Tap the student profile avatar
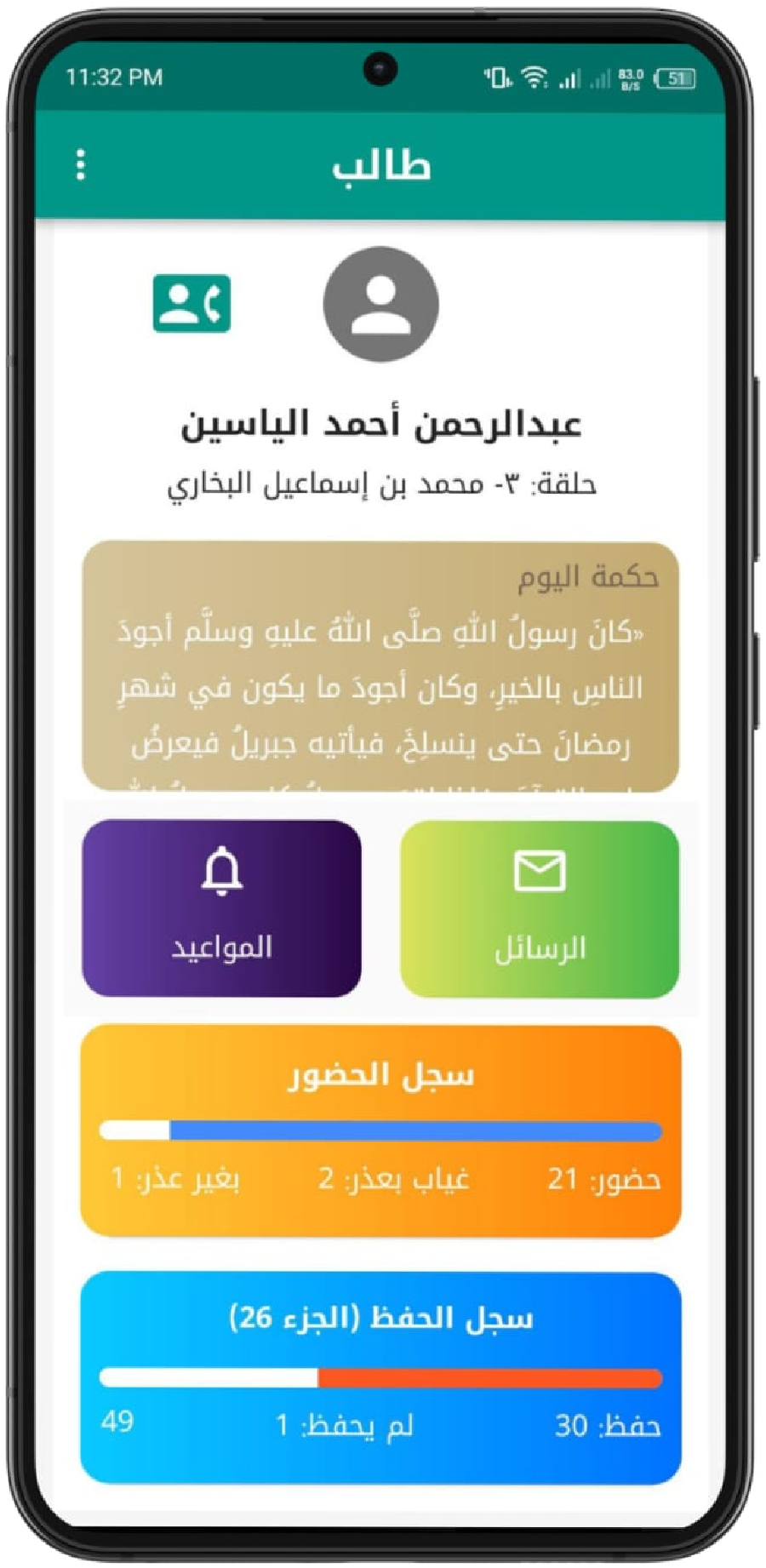766x1568 pixels. 380,305
